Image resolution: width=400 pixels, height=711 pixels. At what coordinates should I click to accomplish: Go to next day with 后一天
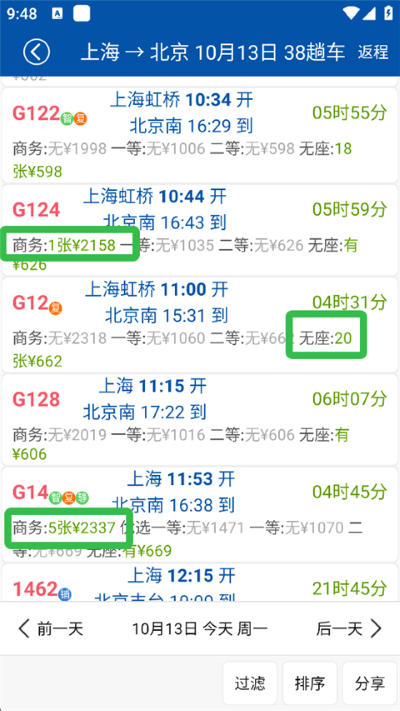pyautogui.click(x=349, y=628)
